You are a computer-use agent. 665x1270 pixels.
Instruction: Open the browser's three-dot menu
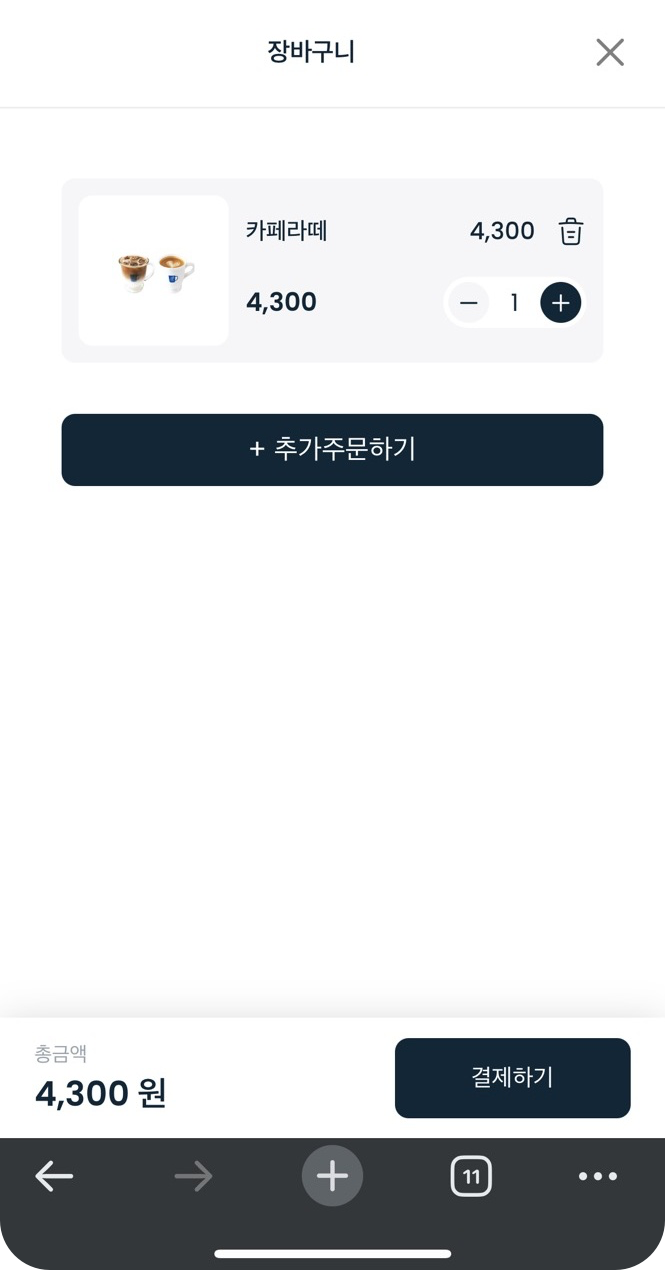coord(598,1176)
